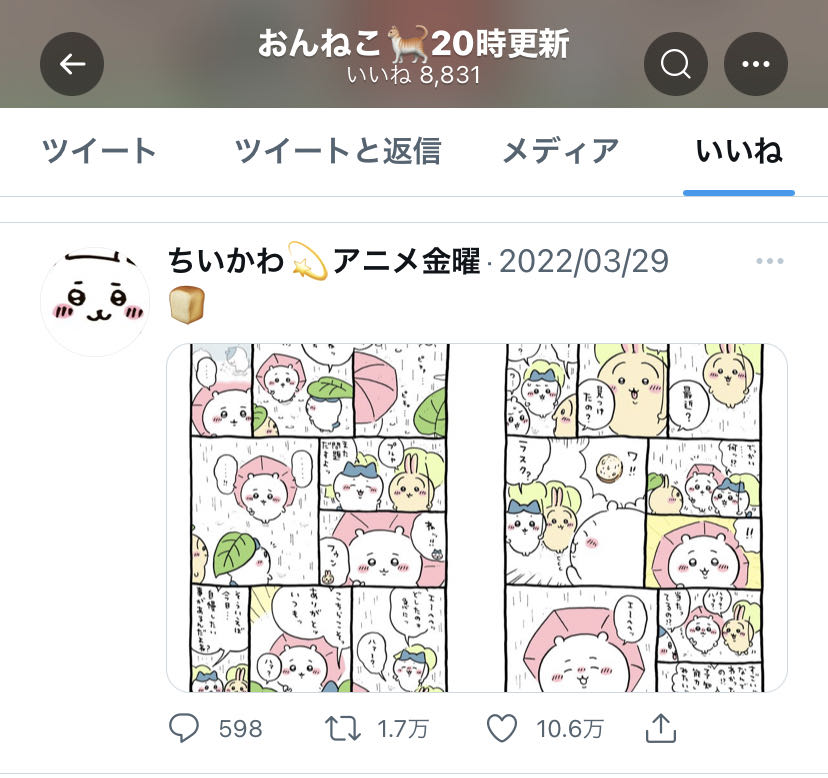Open ちいかわ アニメ金曜 account name
The height and width of the screenshot is (778, 828).
[324, 262]
